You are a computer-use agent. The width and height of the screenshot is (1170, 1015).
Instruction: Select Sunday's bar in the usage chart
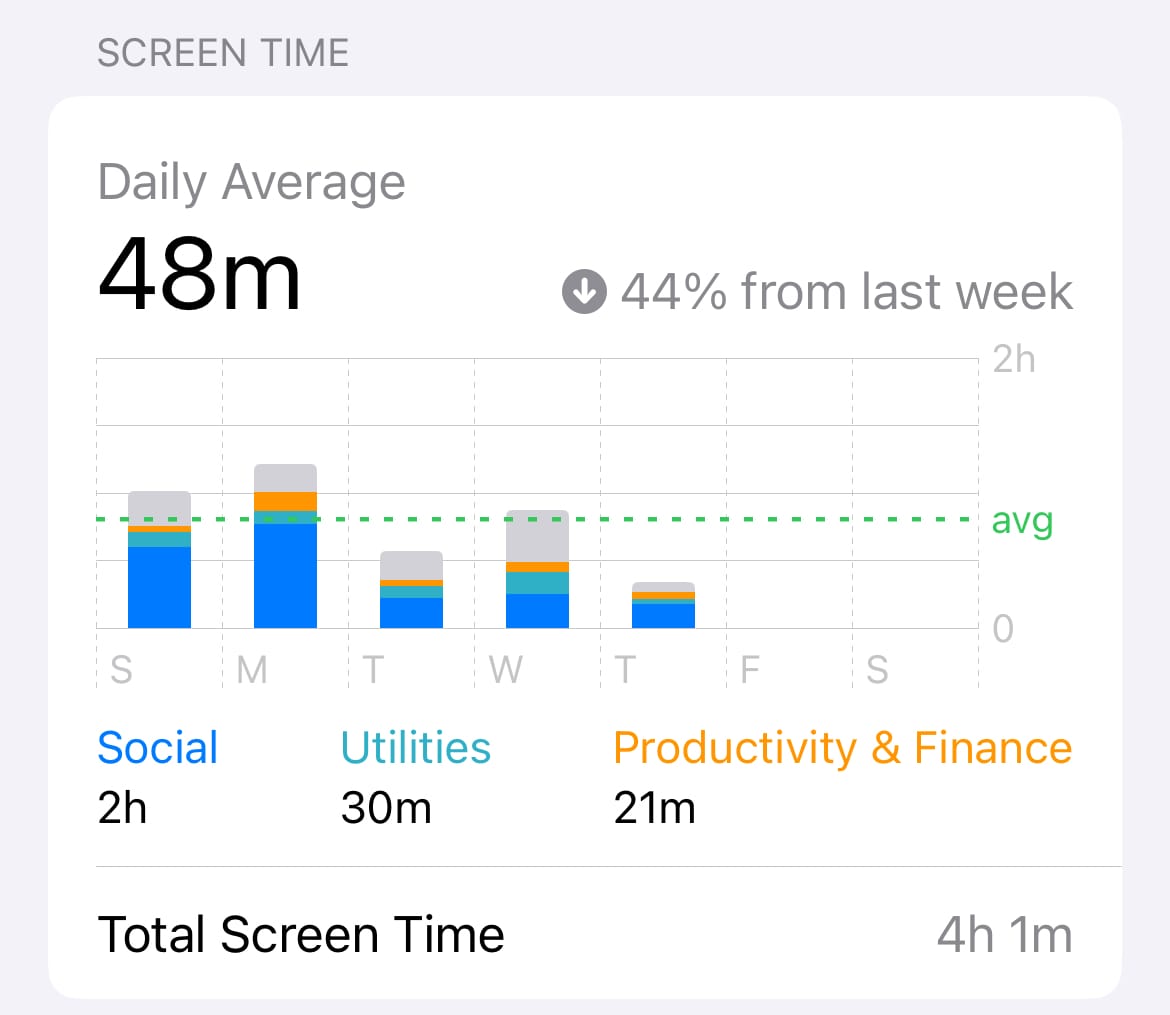tap(159, 560)
